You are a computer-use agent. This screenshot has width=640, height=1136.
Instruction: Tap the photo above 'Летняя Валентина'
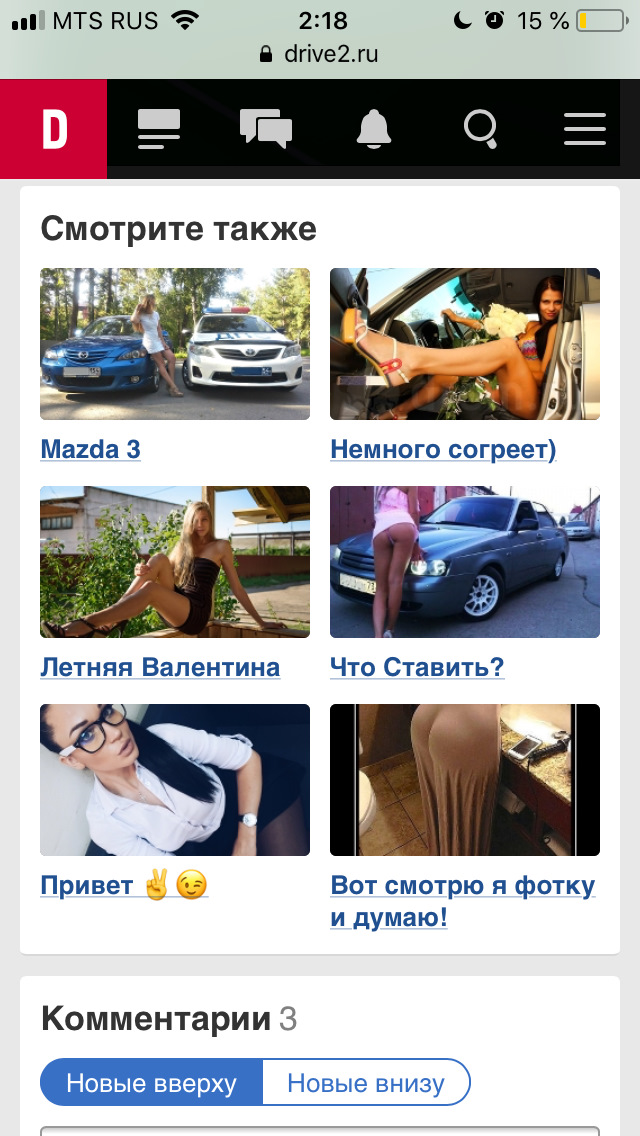click(175, 561)
